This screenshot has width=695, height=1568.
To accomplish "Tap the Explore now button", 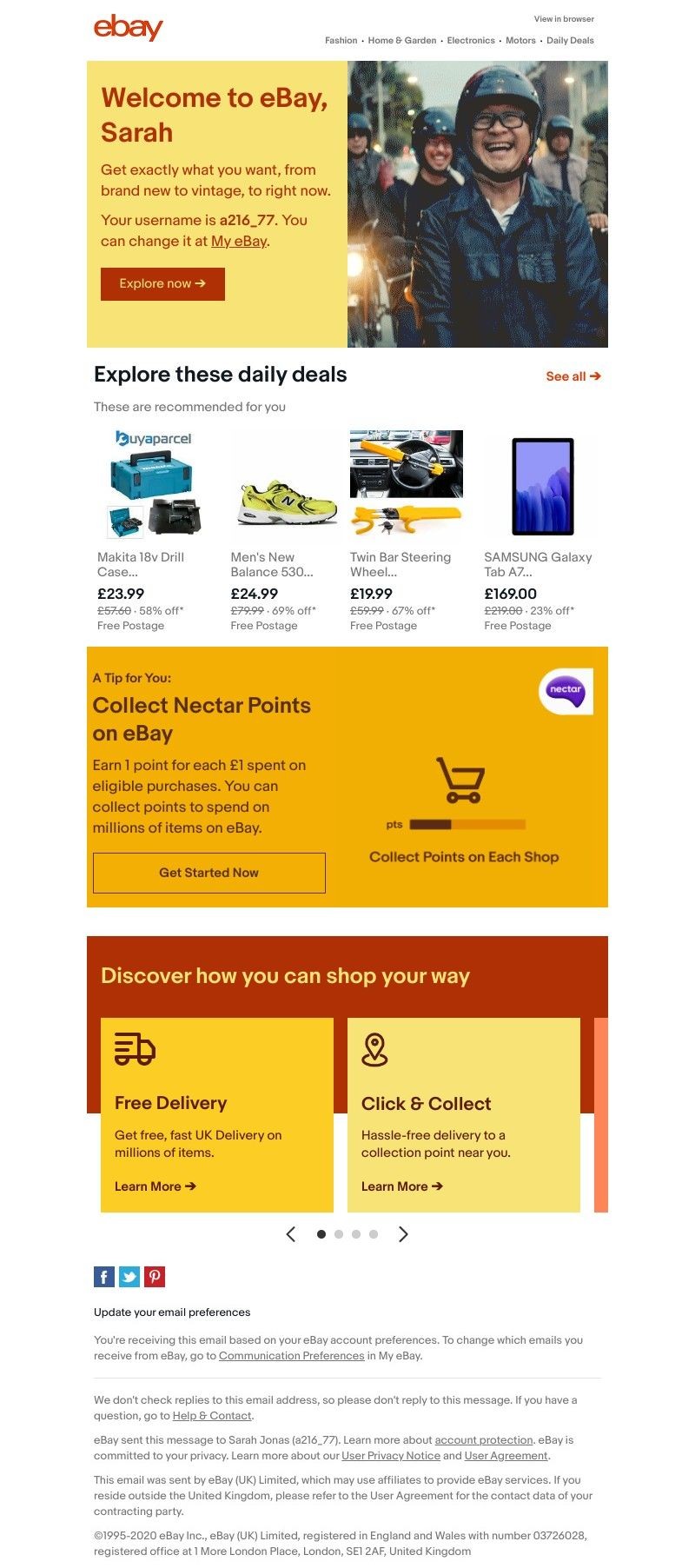I will tap(162, 283).
